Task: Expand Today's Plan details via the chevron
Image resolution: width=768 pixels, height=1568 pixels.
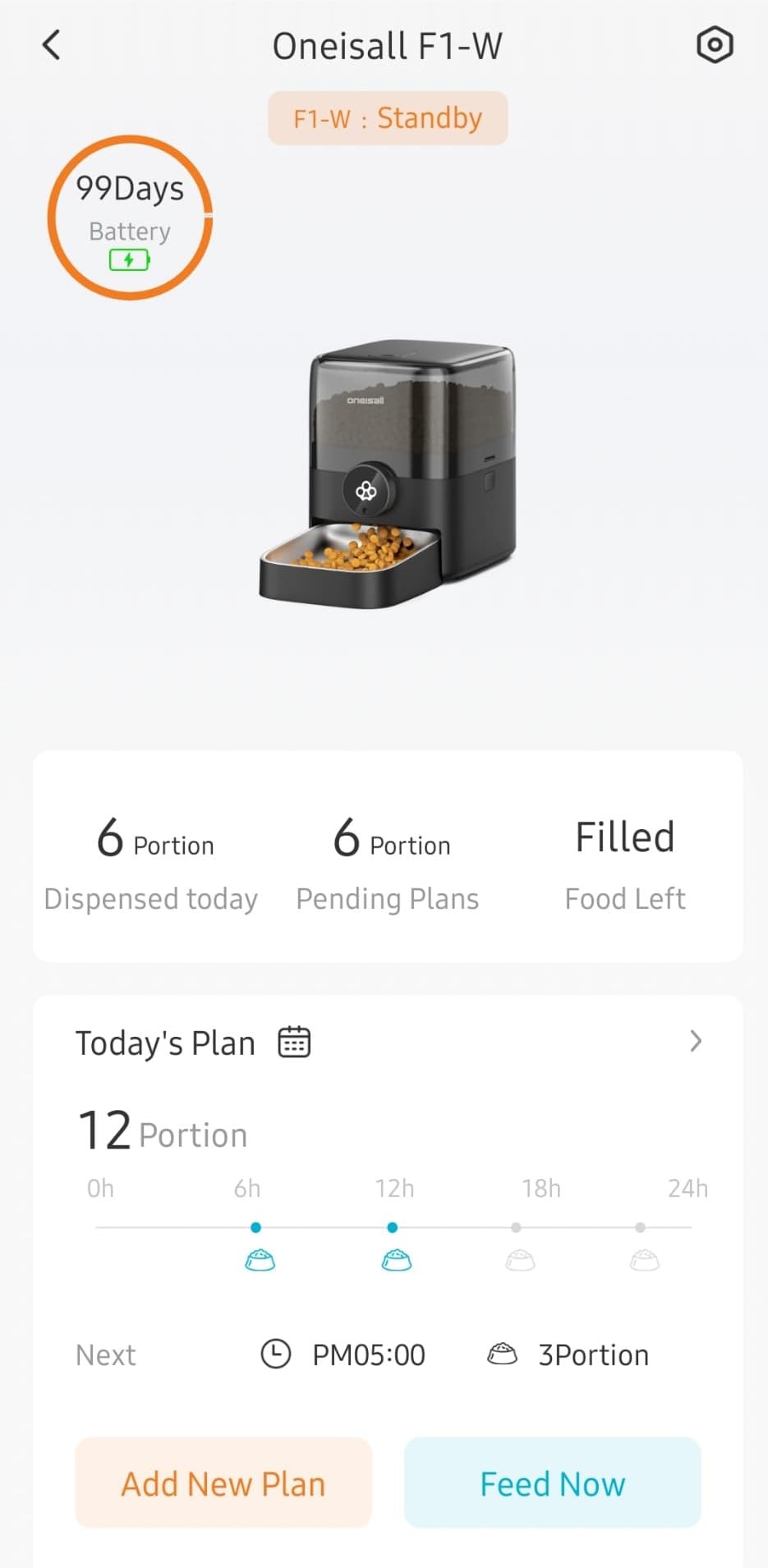Action: 695,1041
